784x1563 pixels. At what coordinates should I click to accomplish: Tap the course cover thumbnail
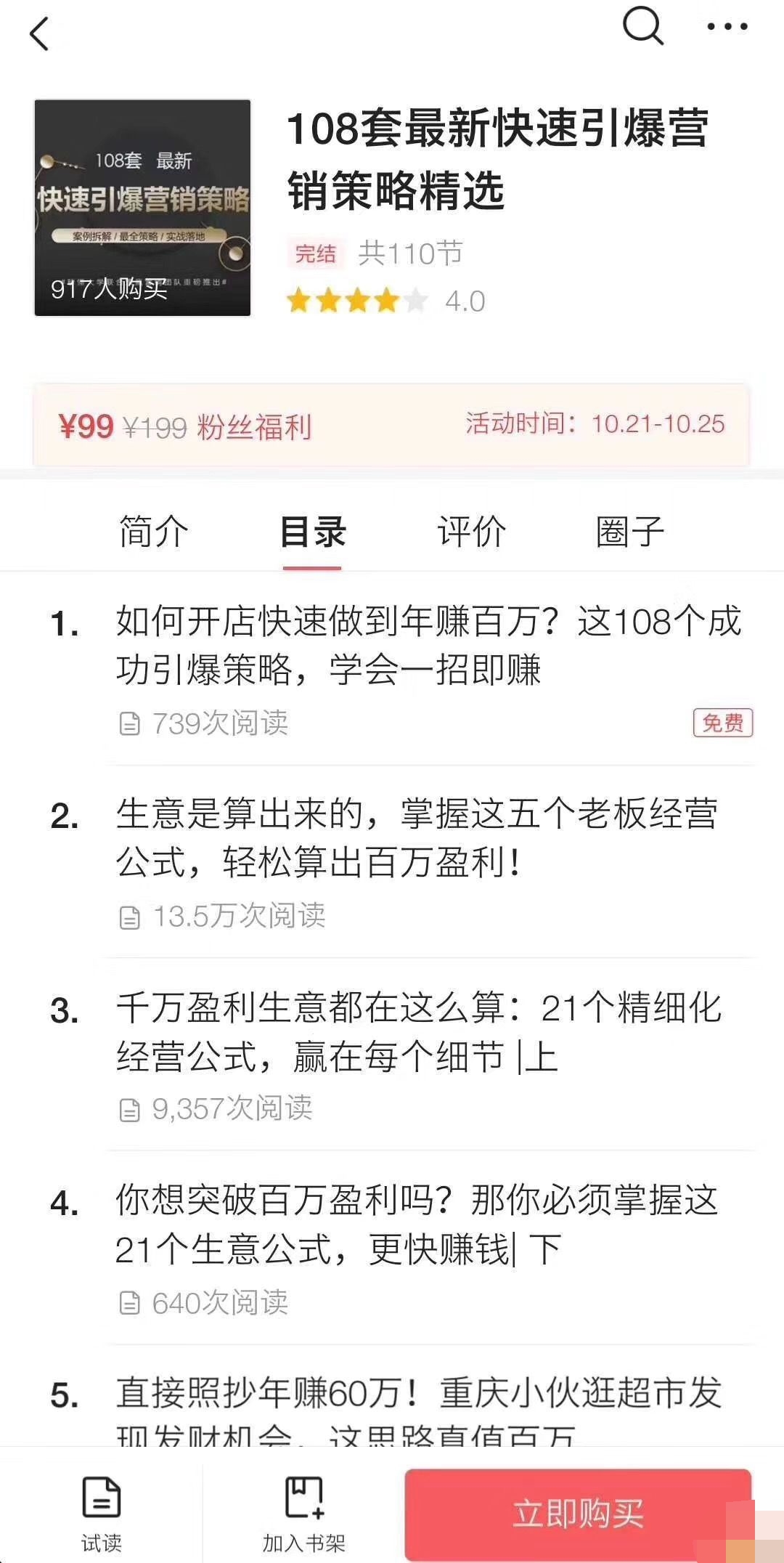(142, 208)
